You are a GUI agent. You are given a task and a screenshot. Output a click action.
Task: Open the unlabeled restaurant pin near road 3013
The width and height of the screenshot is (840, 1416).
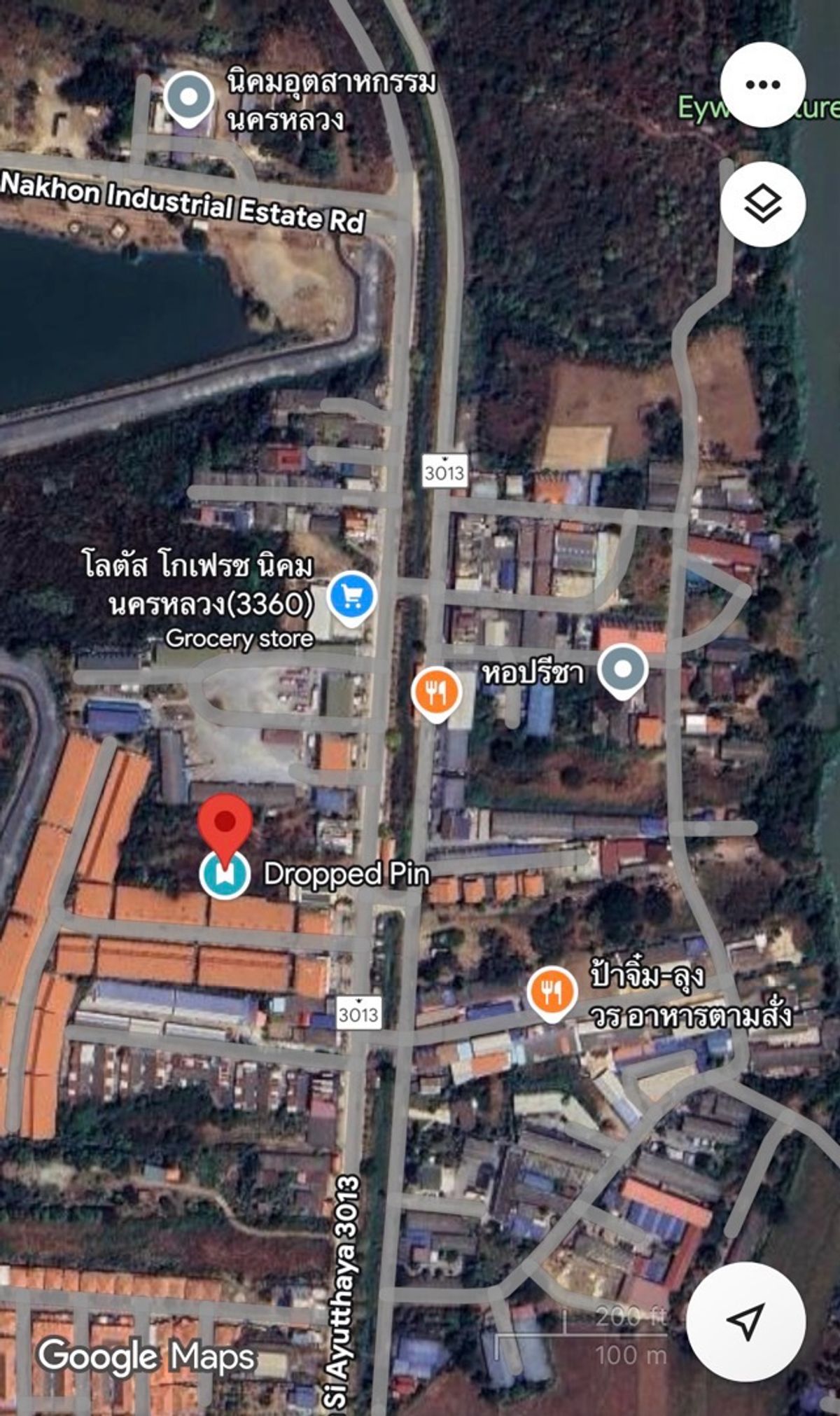436,691
